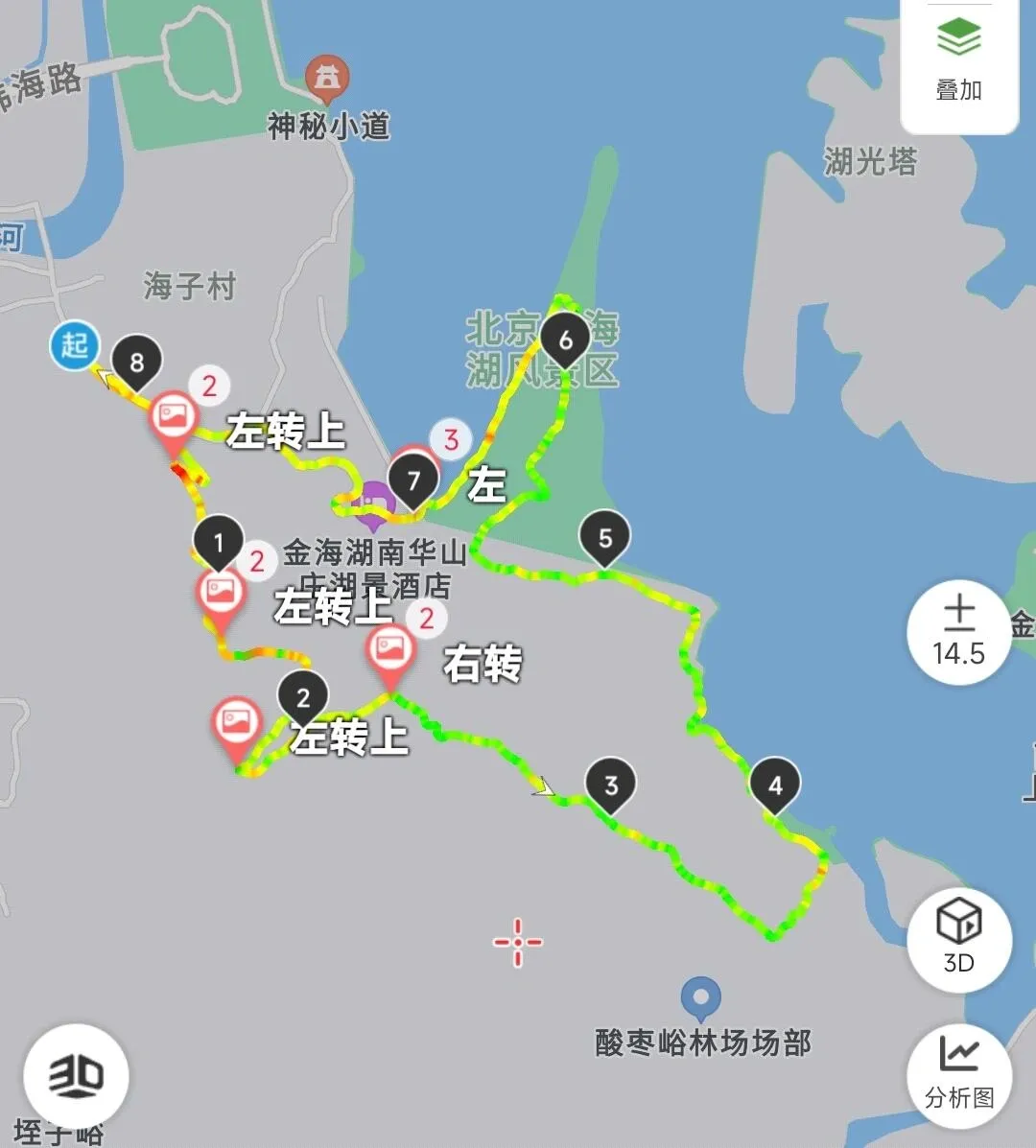Open the 叠加 map layers overlay button
The image size is (1036, 1148).
point(958,58)
